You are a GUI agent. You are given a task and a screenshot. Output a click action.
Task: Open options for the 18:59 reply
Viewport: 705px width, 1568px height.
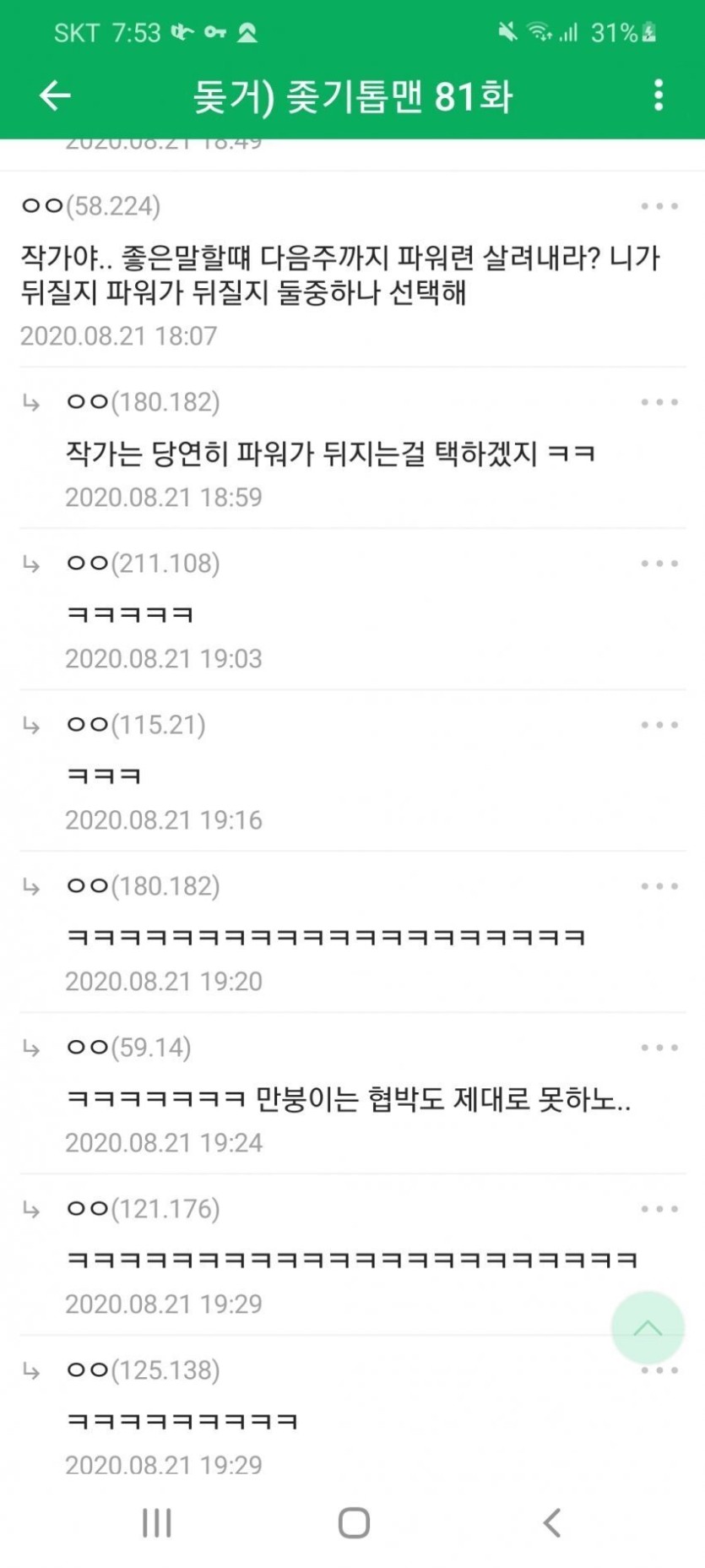(659, 402)
